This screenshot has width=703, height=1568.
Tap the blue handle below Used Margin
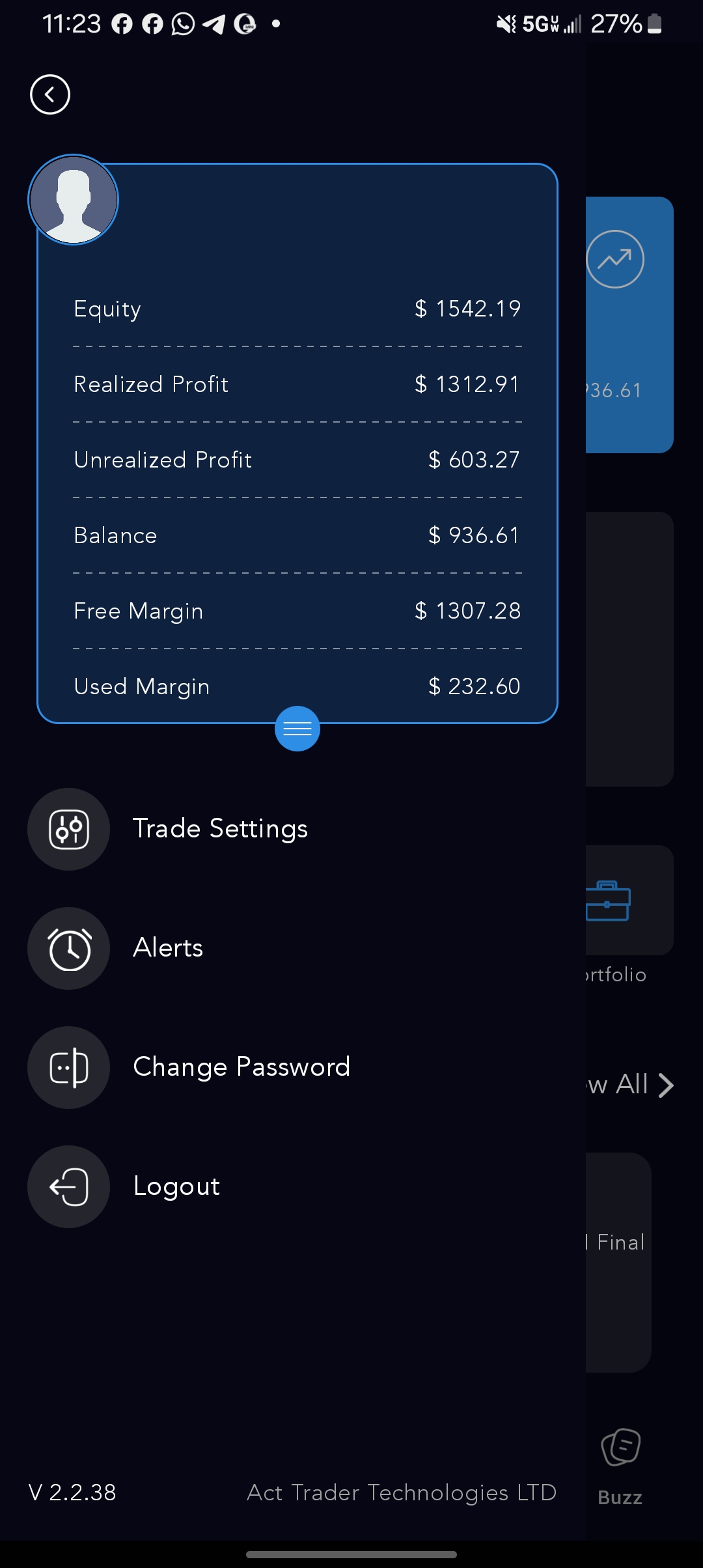pyautogui.click(x=297, y=729)
